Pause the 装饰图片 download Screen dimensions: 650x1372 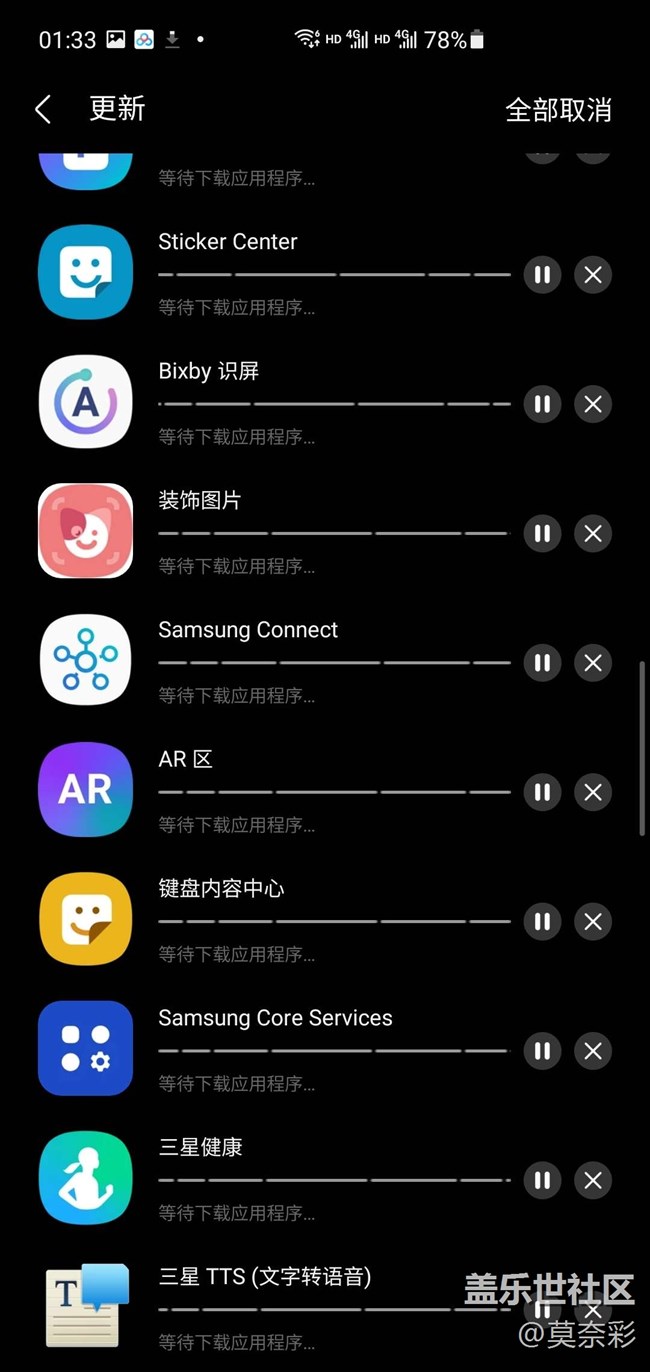pos(542,533)
